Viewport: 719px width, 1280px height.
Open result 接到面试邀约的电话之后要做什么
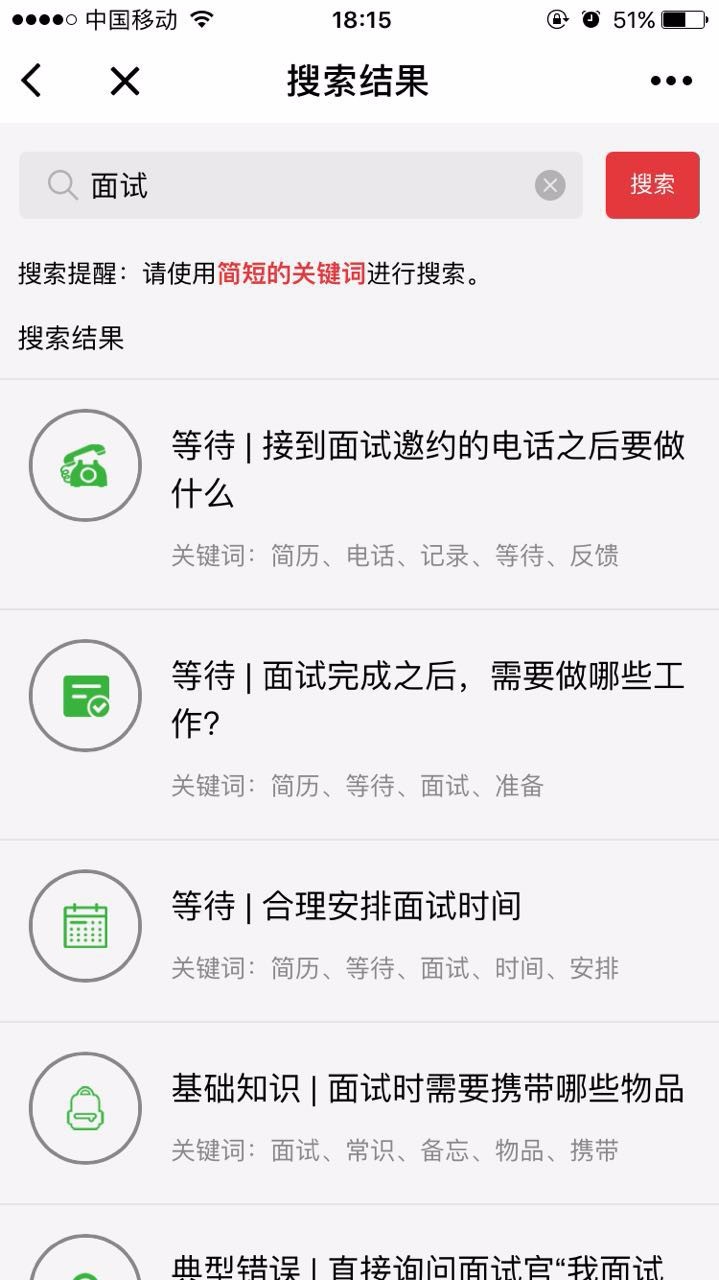tap(428, 470)
